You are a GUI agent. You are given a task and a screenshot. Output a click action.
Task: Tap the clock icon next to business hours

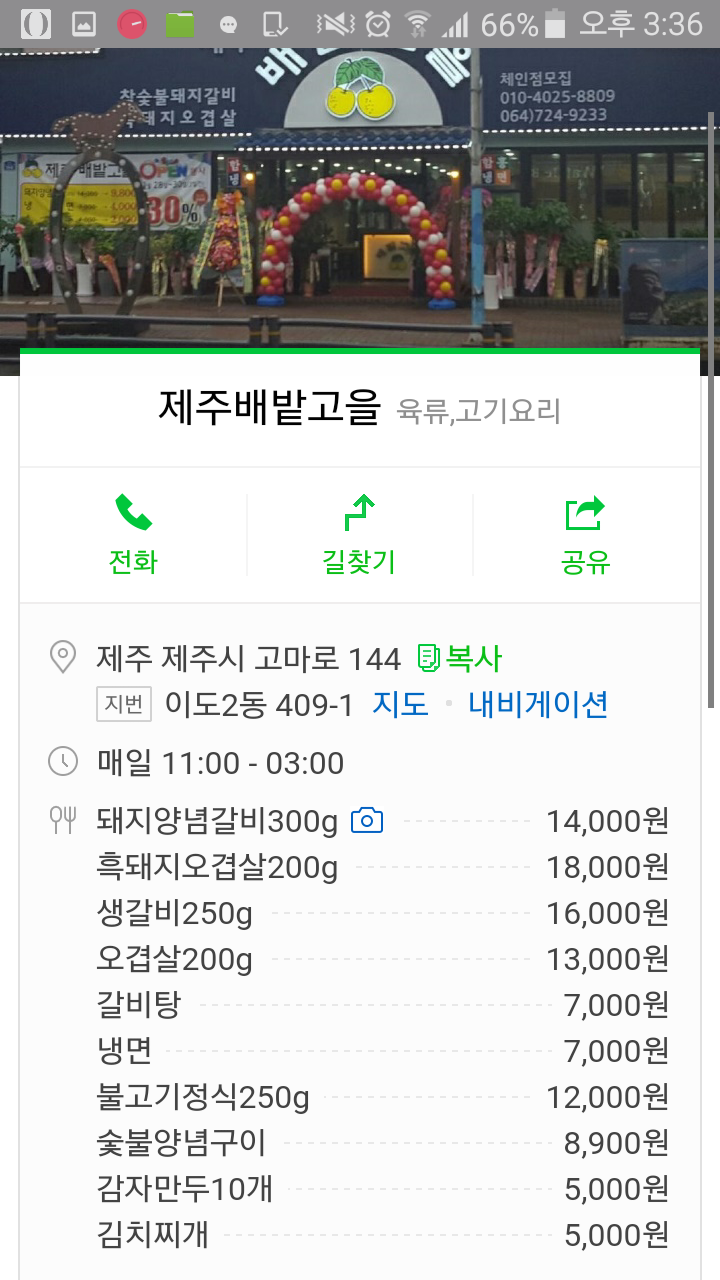[x=64, y=762]
